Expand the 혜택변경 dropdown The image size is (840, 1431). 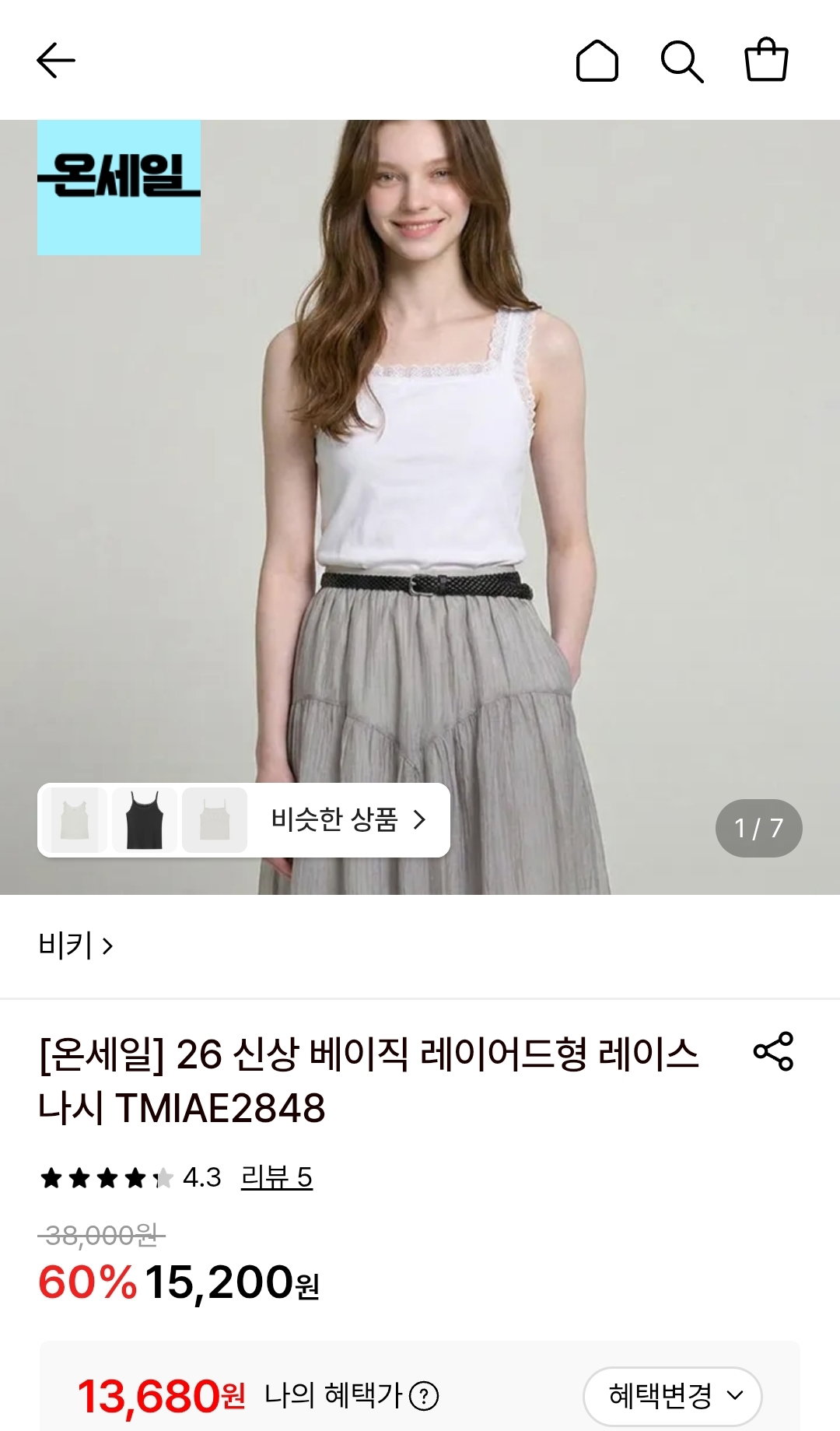672,1396
